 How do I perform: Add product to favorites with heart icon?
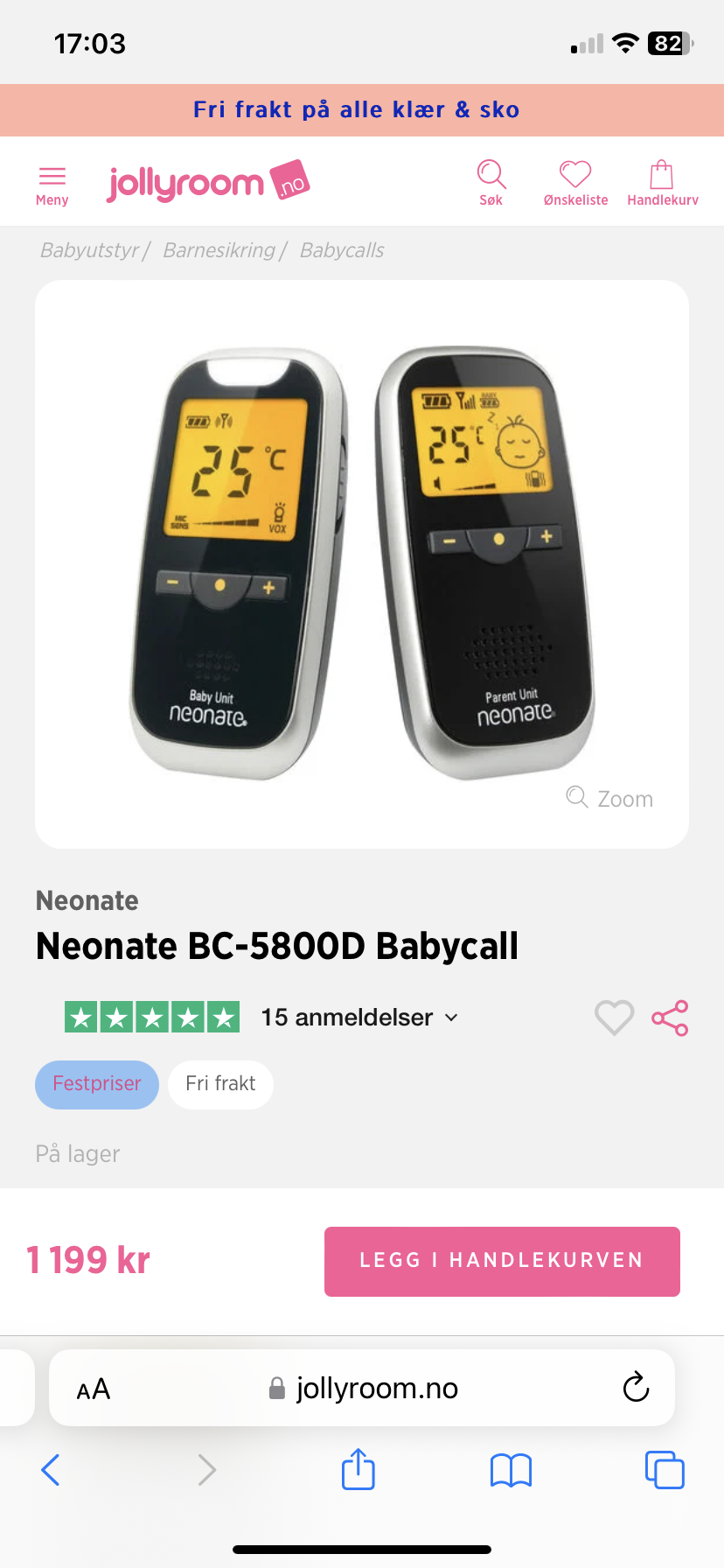(613, 1018)
